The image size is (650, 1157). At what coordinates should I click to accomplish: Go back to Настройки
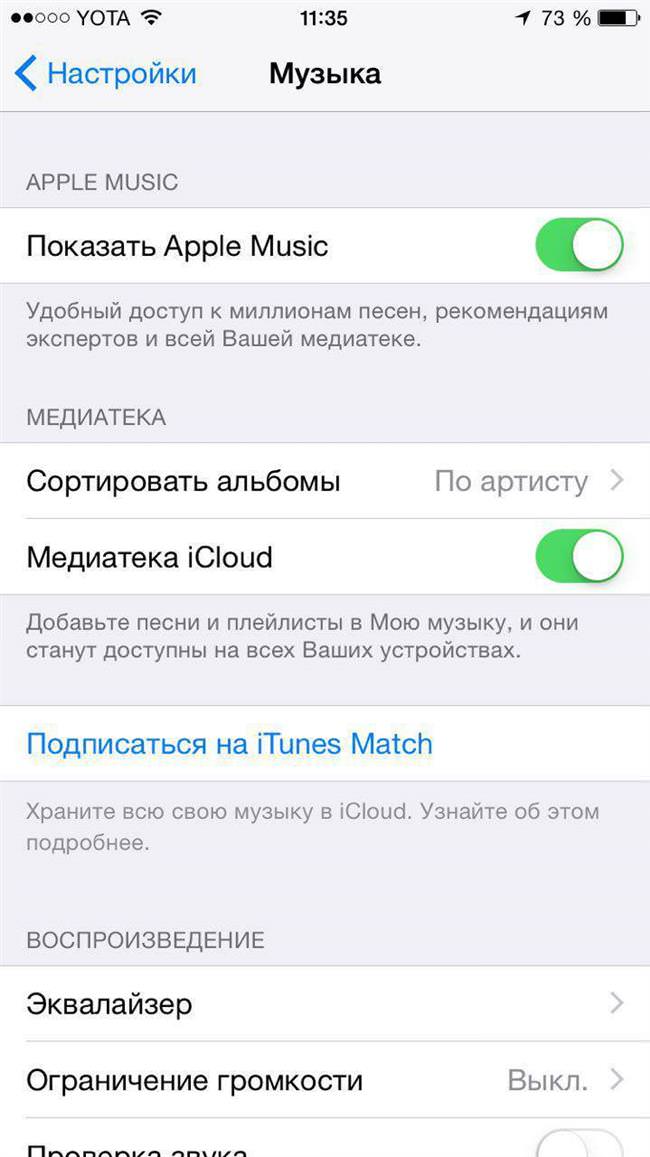[106, 74]
